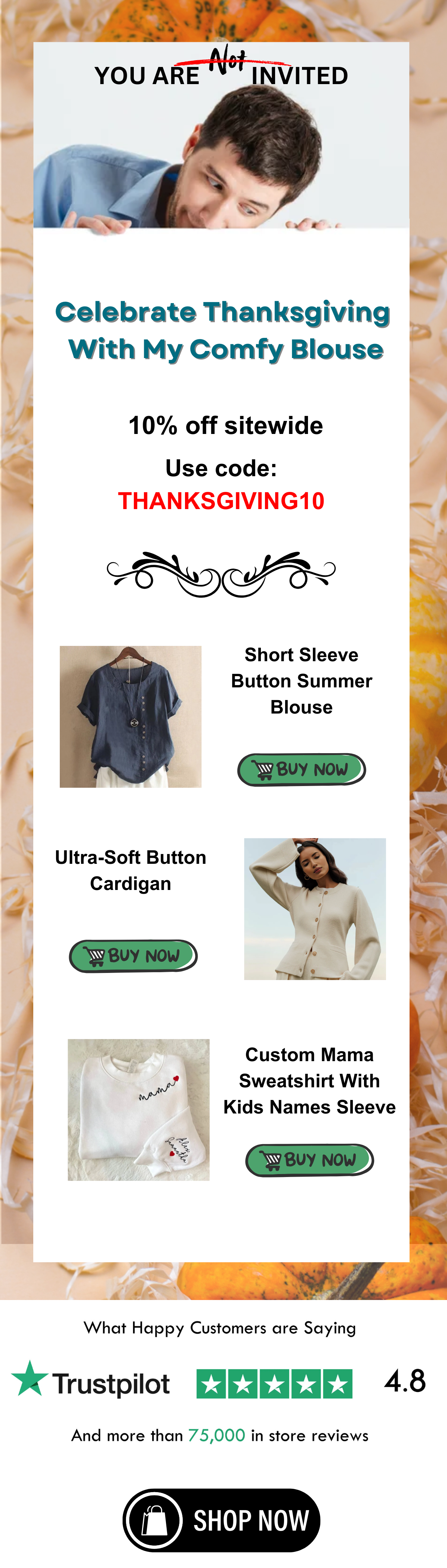Open the white Mama sweatshirt product image
The image size is (447, 1568).
(x=138, y=1110)
